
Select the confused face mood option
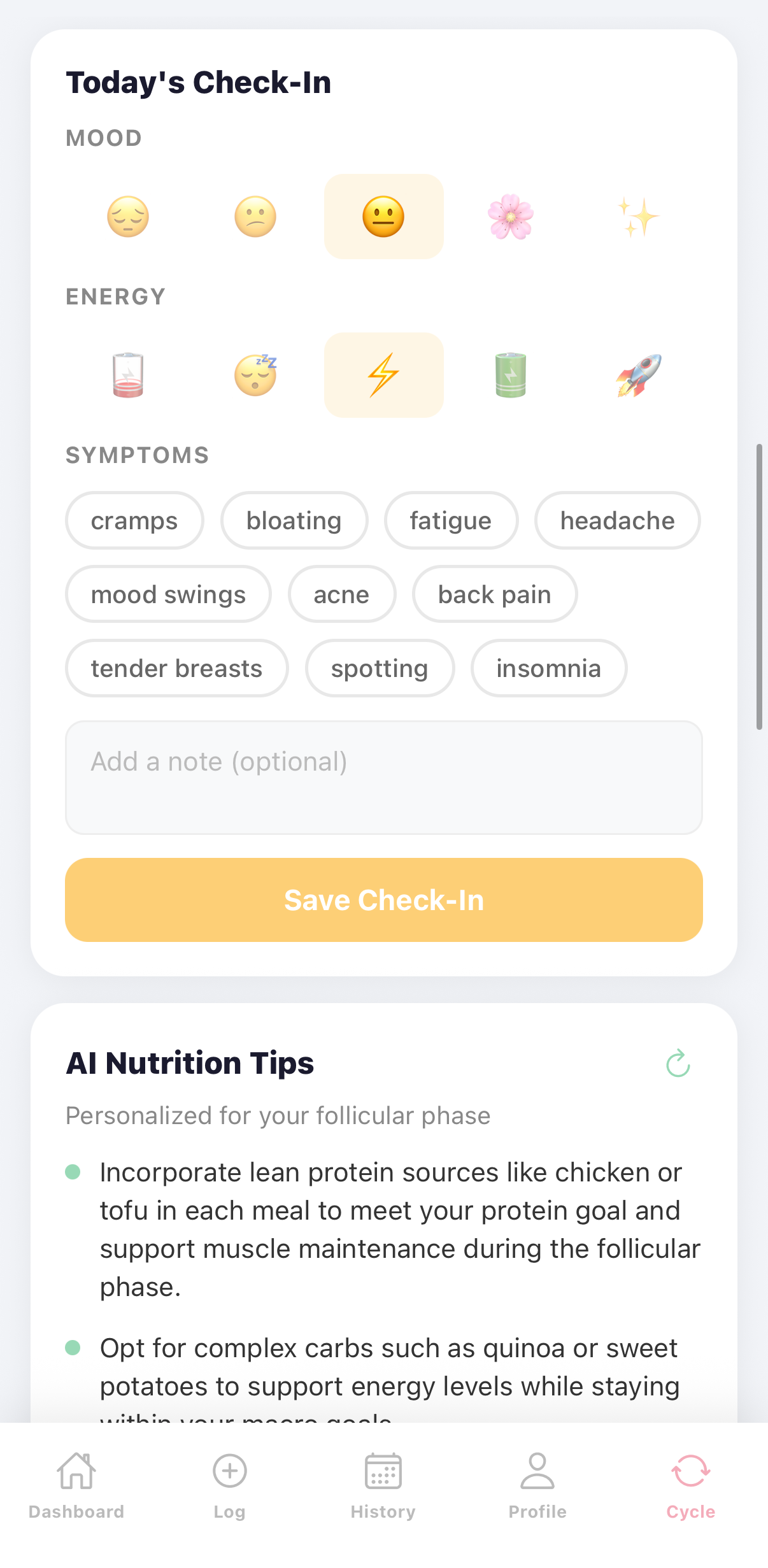click(x=255, y=216)
